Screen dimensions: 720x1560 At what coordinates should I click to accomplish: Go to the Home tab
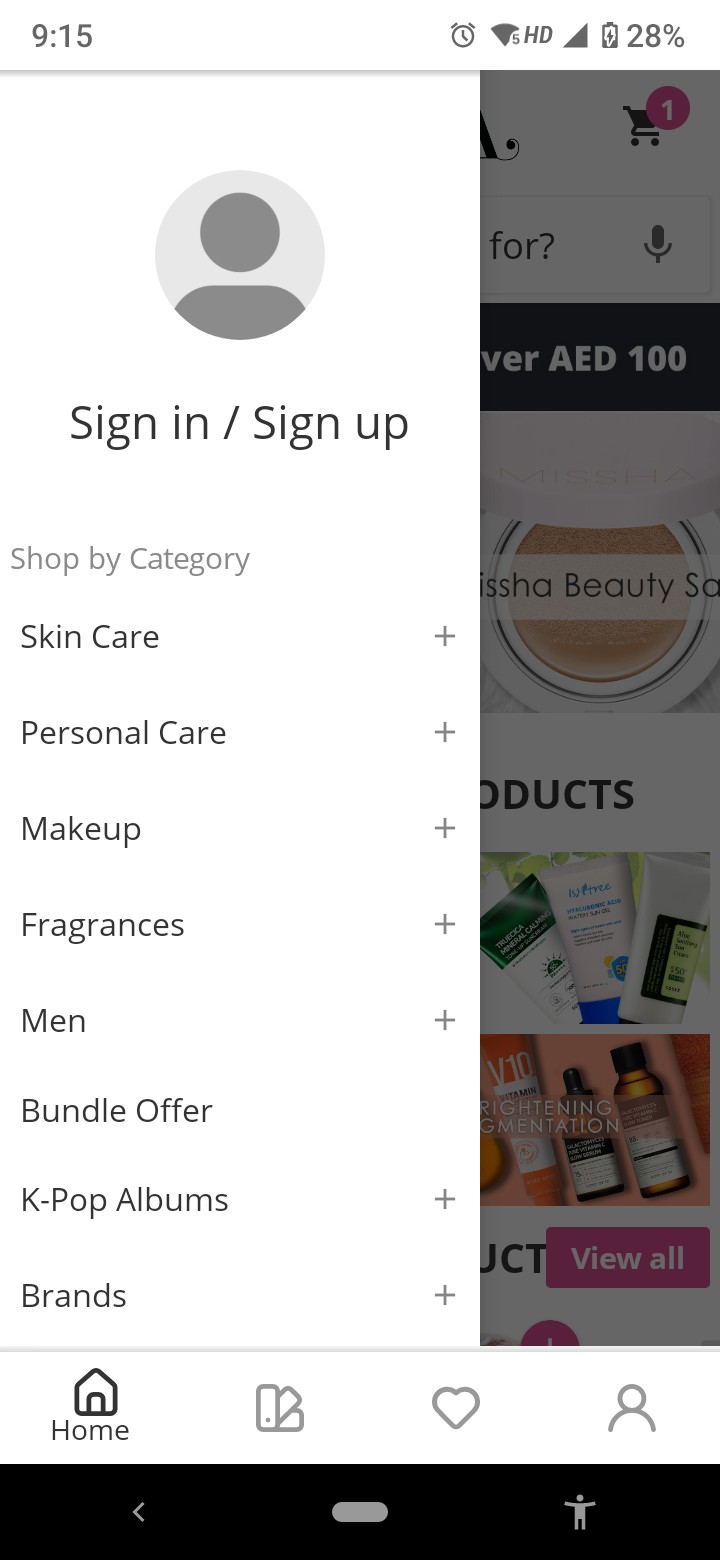91,1406
